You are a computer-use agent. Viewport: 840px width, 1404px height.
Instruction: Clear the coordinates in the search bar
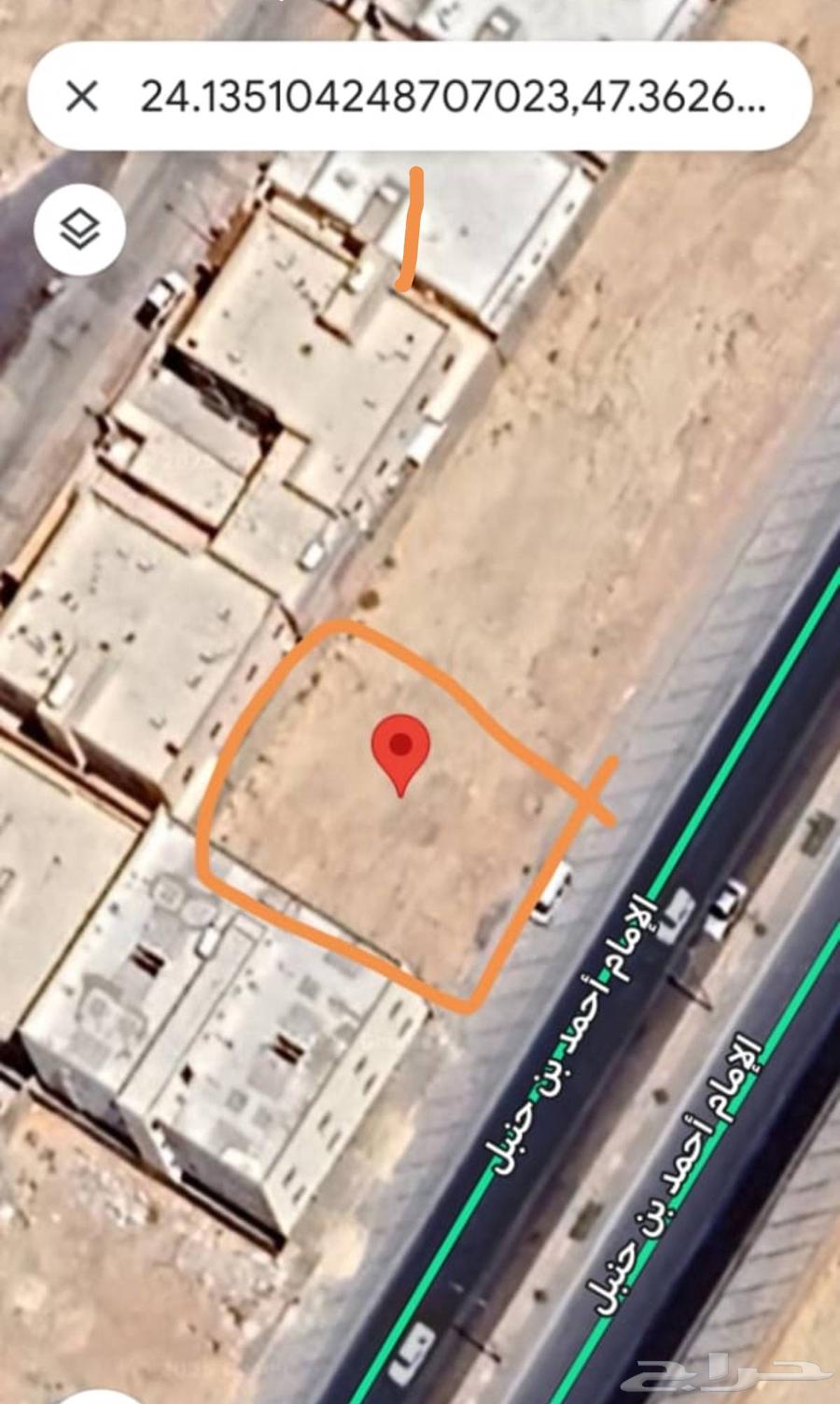82,96
